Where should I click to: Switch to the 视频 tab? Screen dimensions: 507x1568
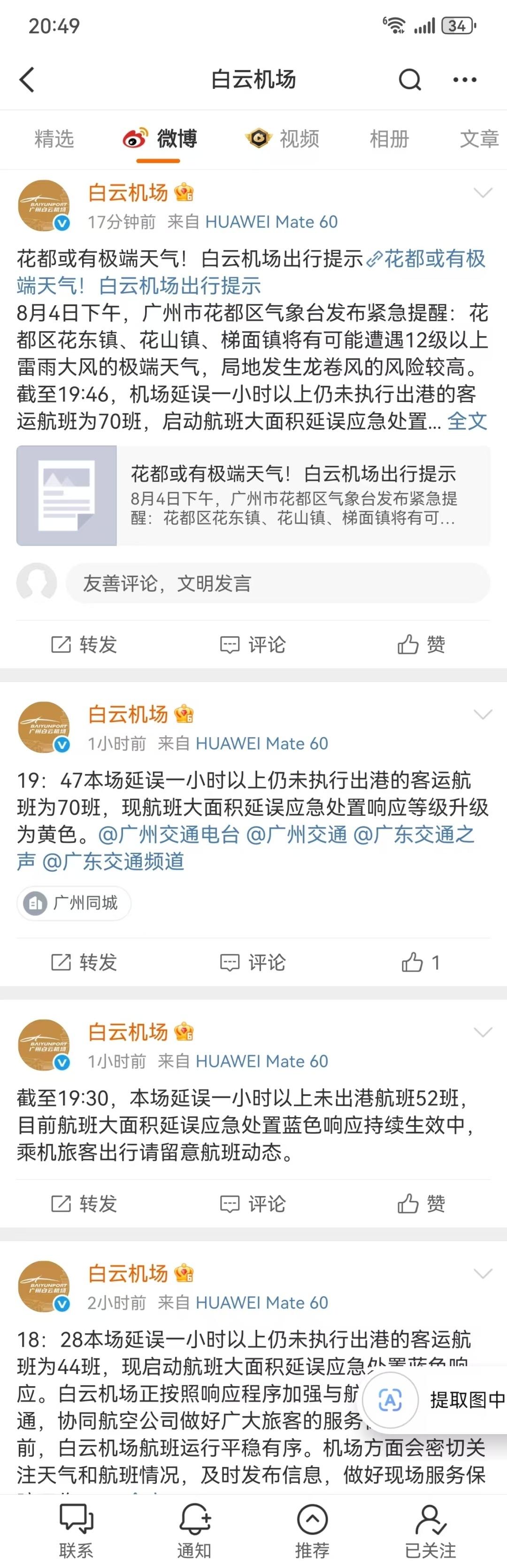pos(283,139)
